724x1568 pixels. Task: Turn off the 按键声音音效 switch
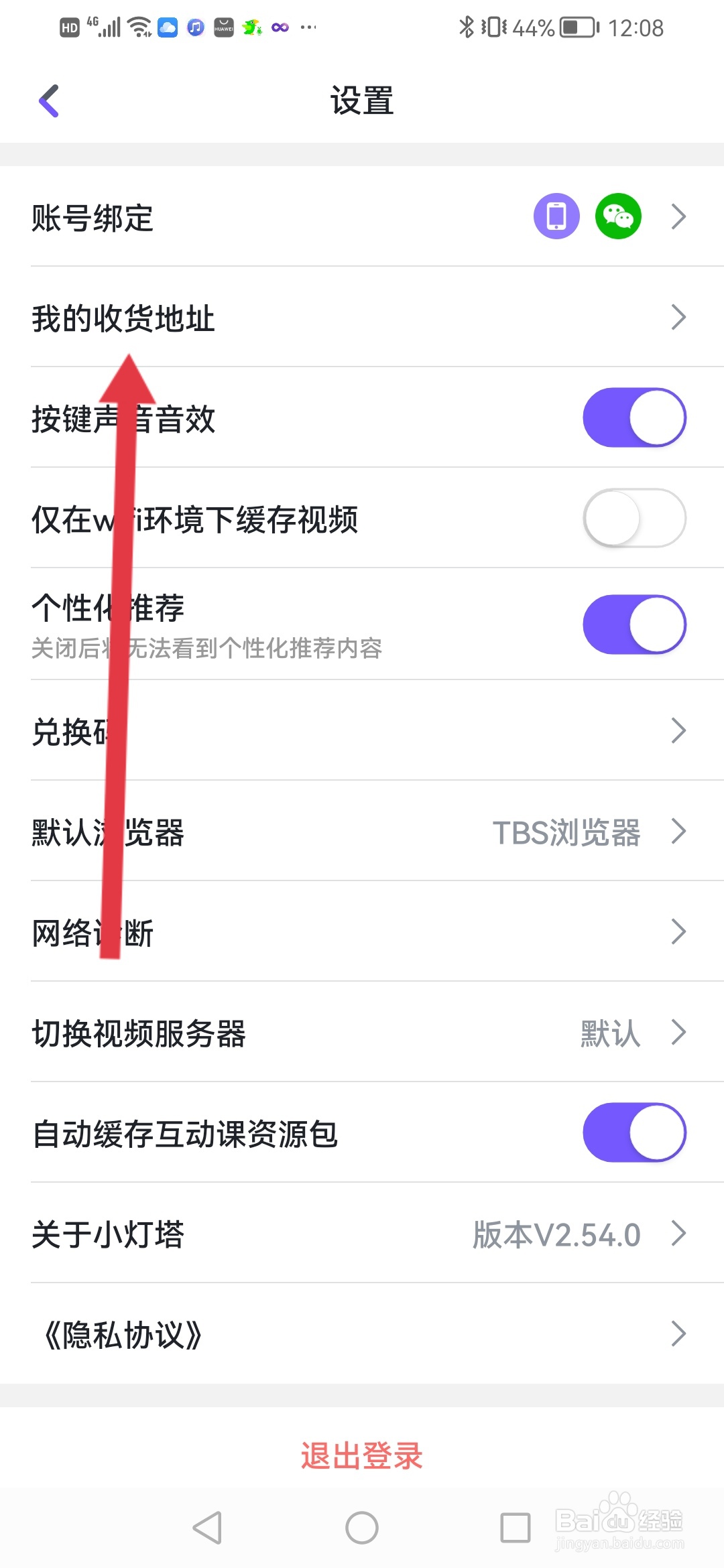tap(634, 417)
